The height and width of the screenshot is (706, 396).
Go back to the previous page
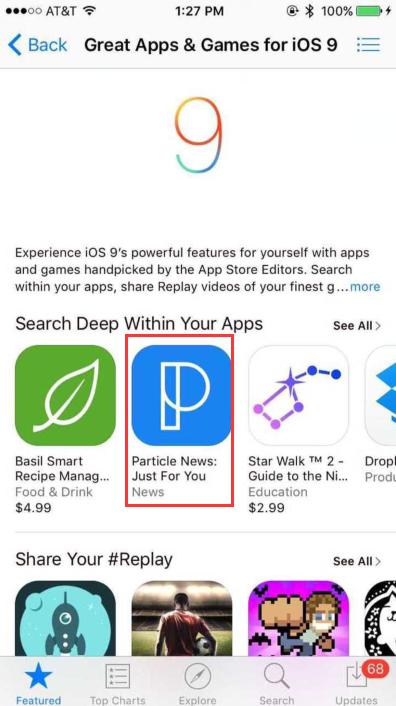pyautogui.click(x=37, y=45)
